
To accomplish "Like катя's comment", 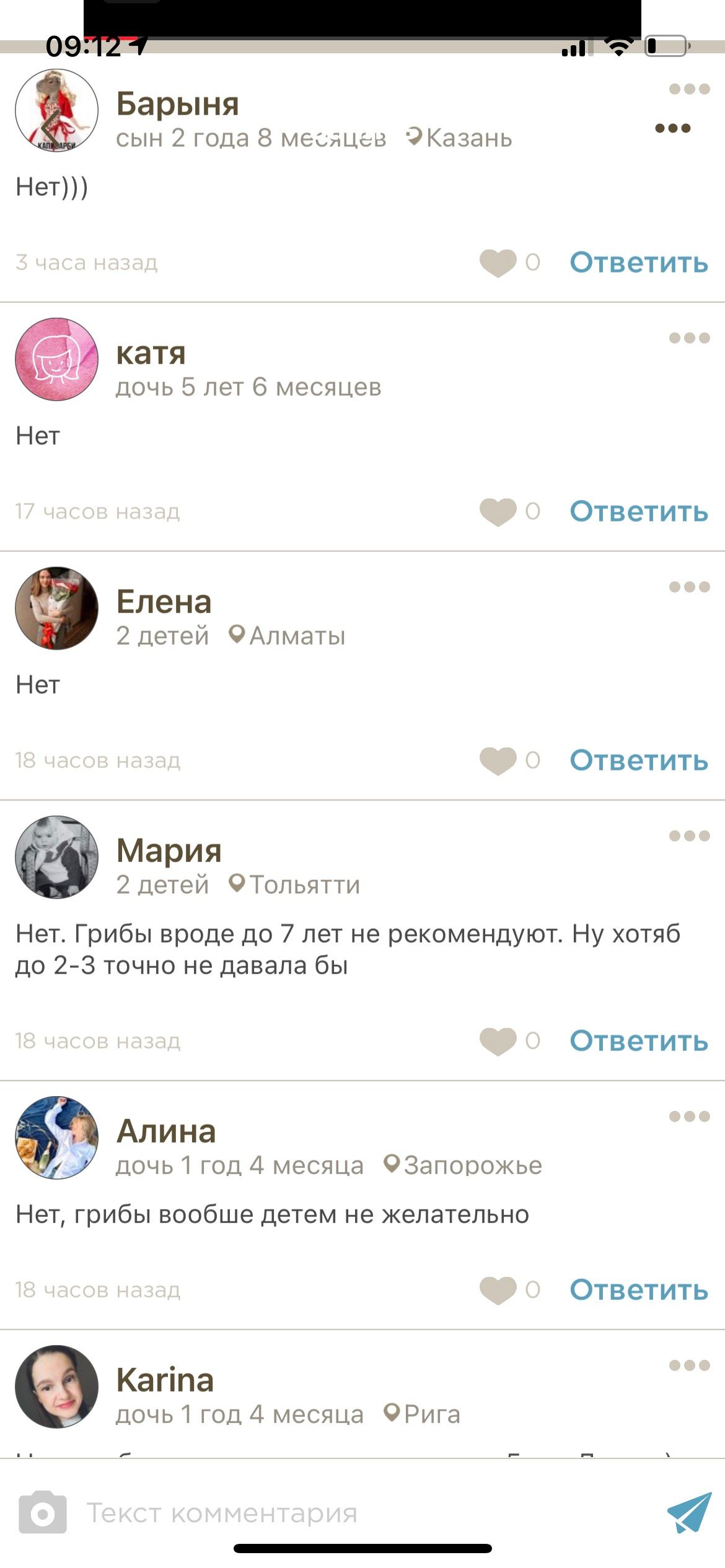I will (498, 512).
